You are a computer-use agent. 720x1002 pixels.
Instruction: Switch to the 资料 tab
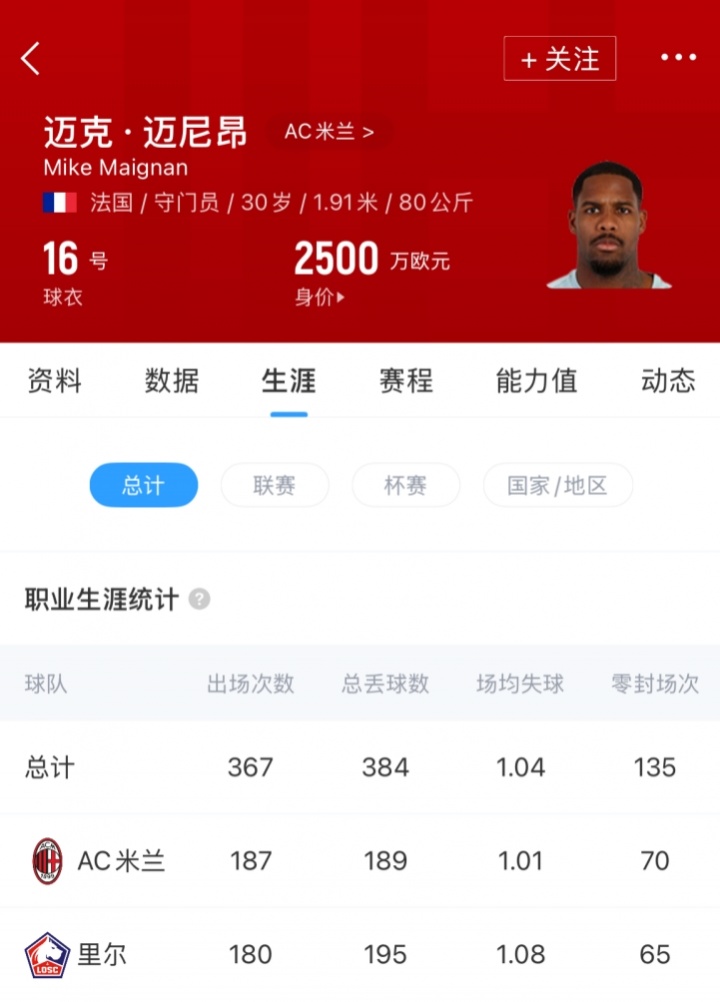[54, 381]
